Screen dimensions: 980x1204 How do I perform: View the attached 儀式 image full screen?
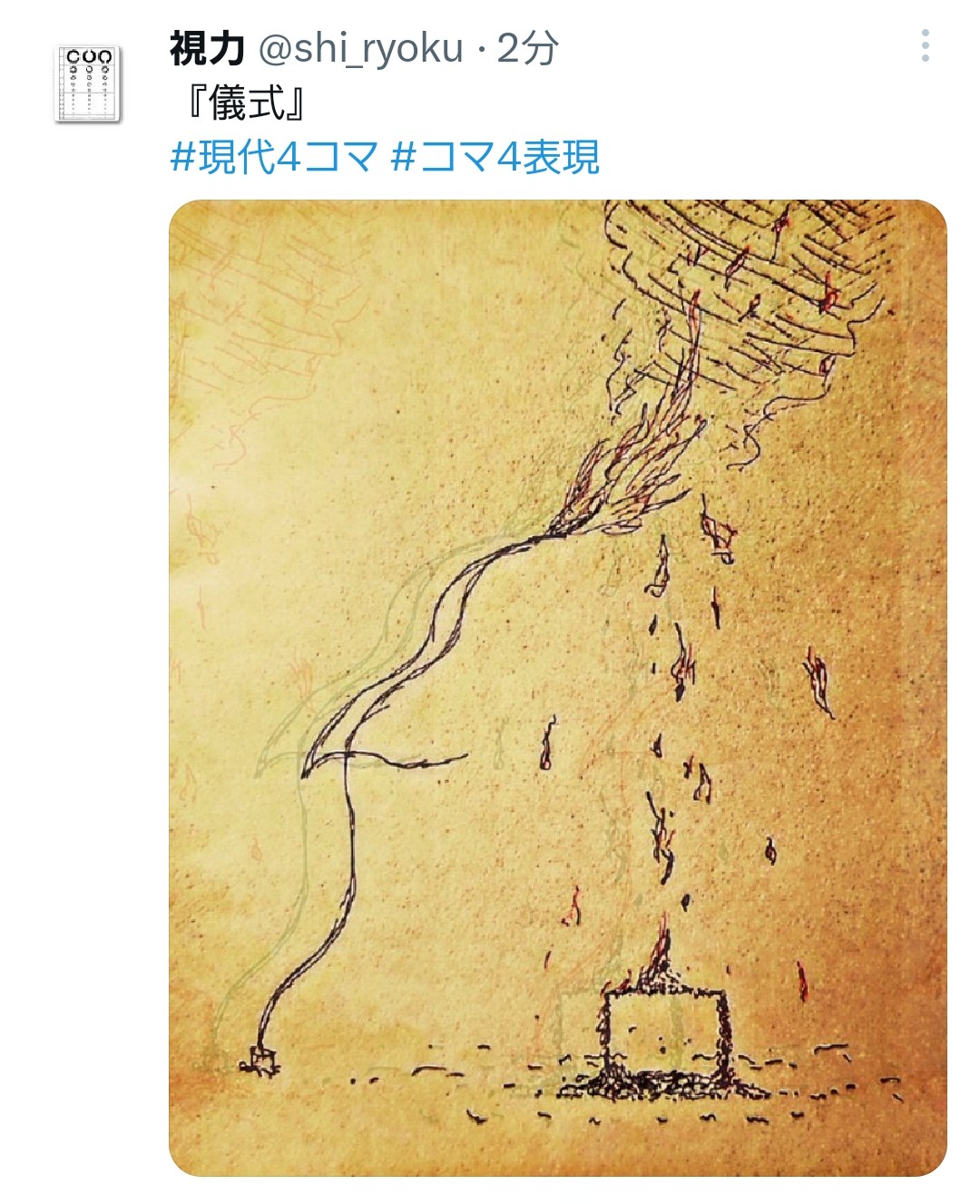pyautogui.click(x=557, y=688)
